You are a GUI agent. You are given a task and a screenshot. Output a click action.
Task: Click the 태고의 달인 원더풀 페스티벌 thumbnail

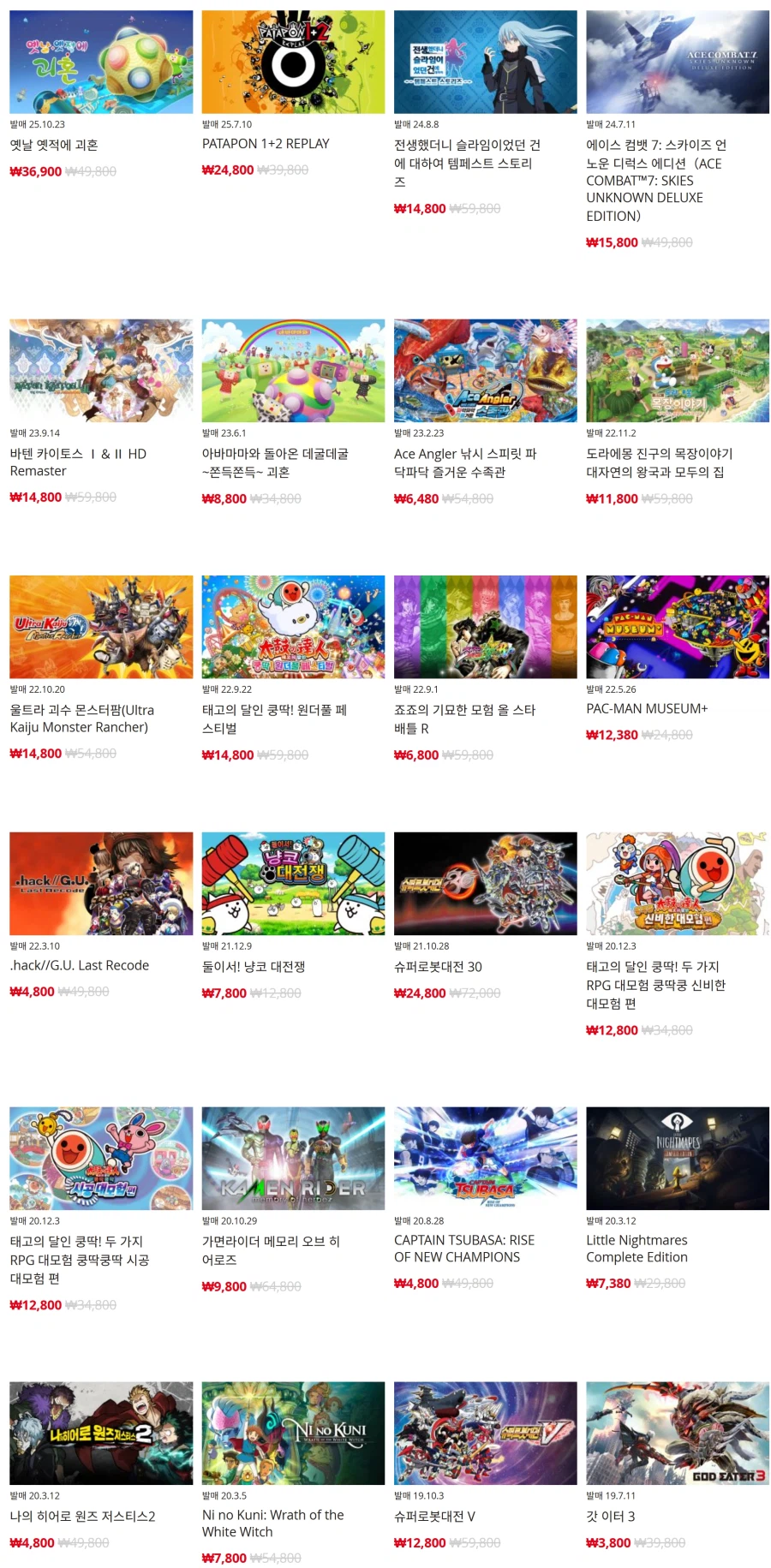(x=292, y=626)
